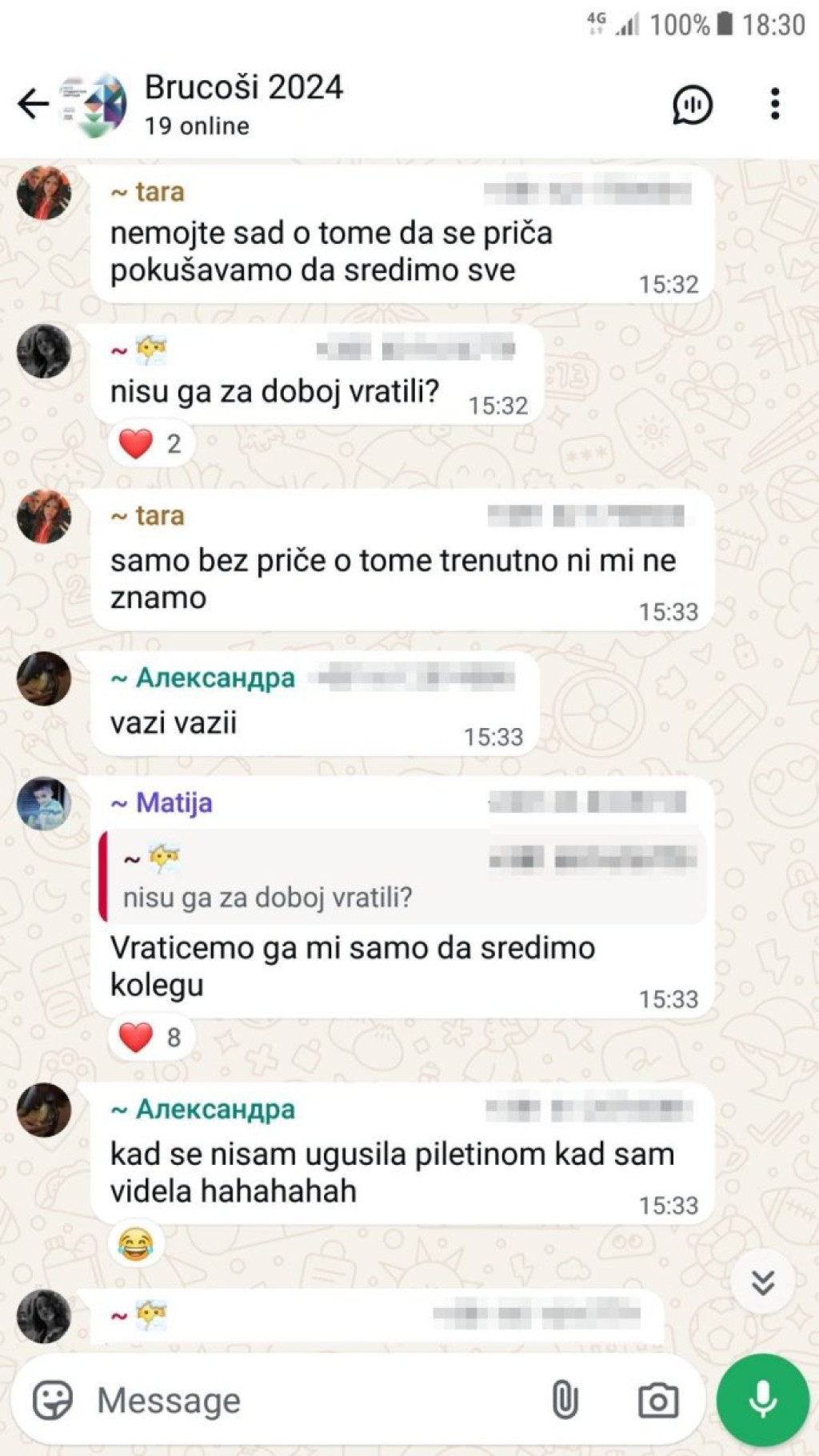This screenshot has height=1456, width=819.
Task: Open Brucoši 2024 group info
Action: pos(244,102)
